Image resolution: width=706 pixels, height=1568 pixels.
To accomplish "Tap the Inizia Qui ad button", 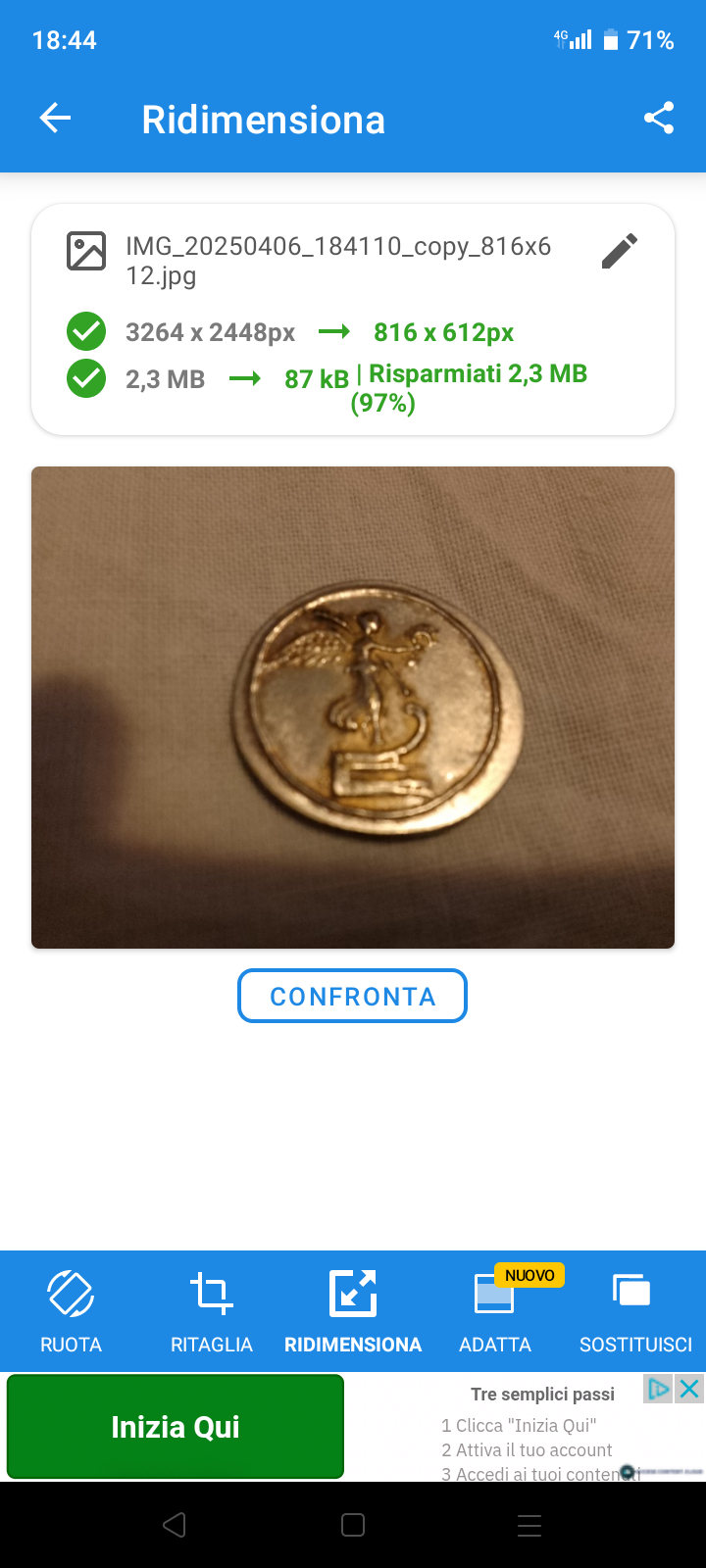I will click(x=176, y=1427).
